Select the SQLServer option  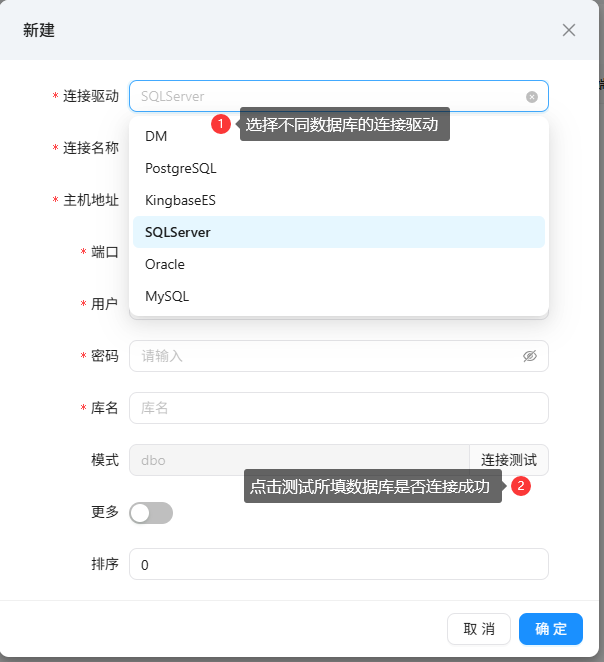(x=178, y=232)
